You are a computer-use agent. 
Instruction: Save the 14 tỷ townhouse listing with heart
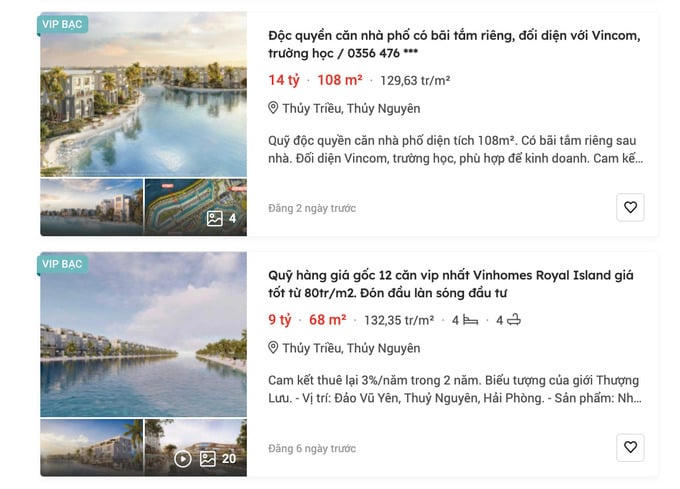(630, 208)
